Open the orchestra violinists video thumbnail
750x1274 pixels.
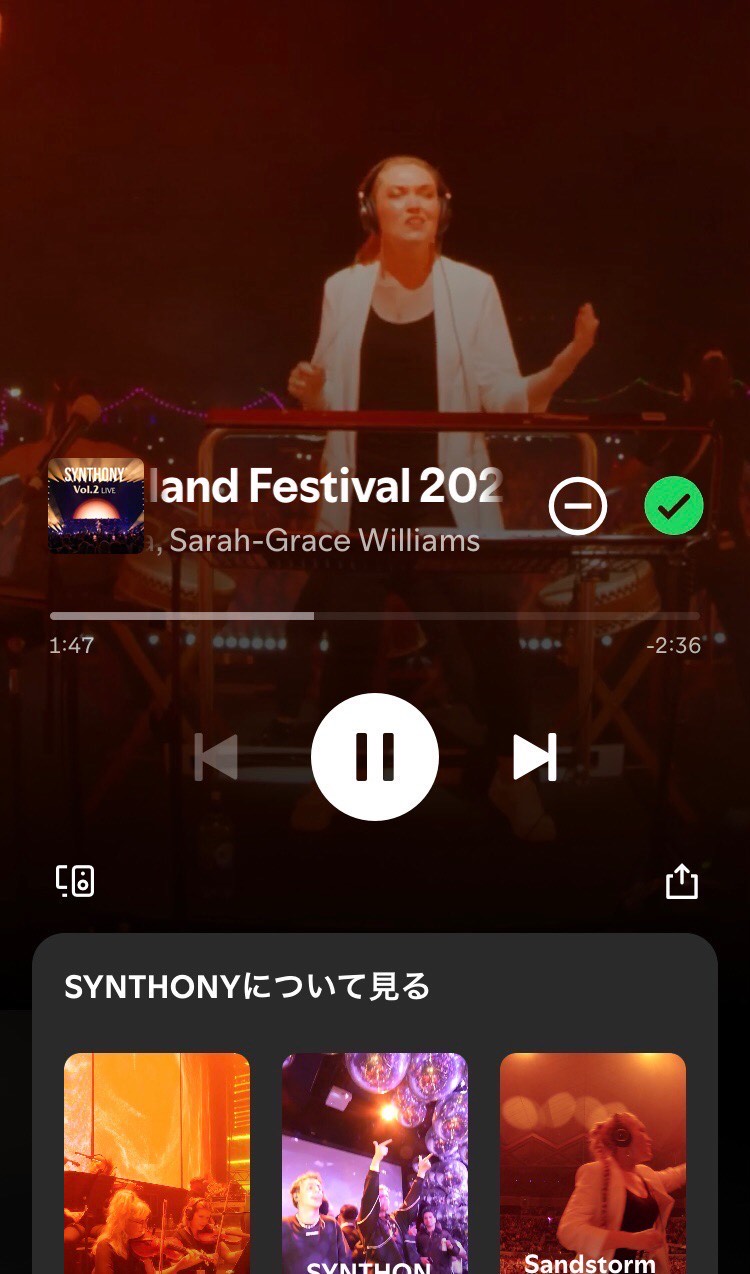point(156,1160)
